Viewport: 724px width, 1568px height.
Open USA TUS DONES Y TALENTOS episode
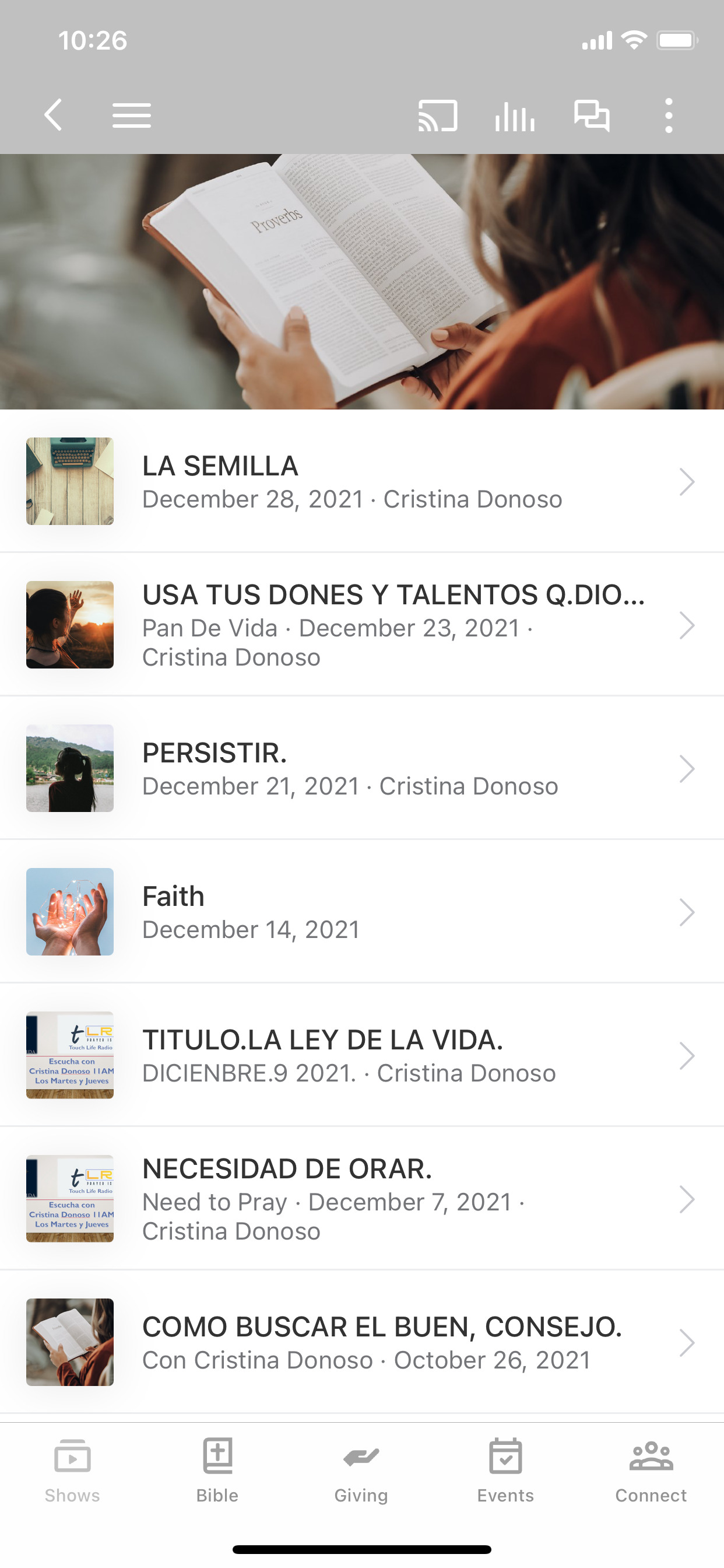[x=362, y=625]
